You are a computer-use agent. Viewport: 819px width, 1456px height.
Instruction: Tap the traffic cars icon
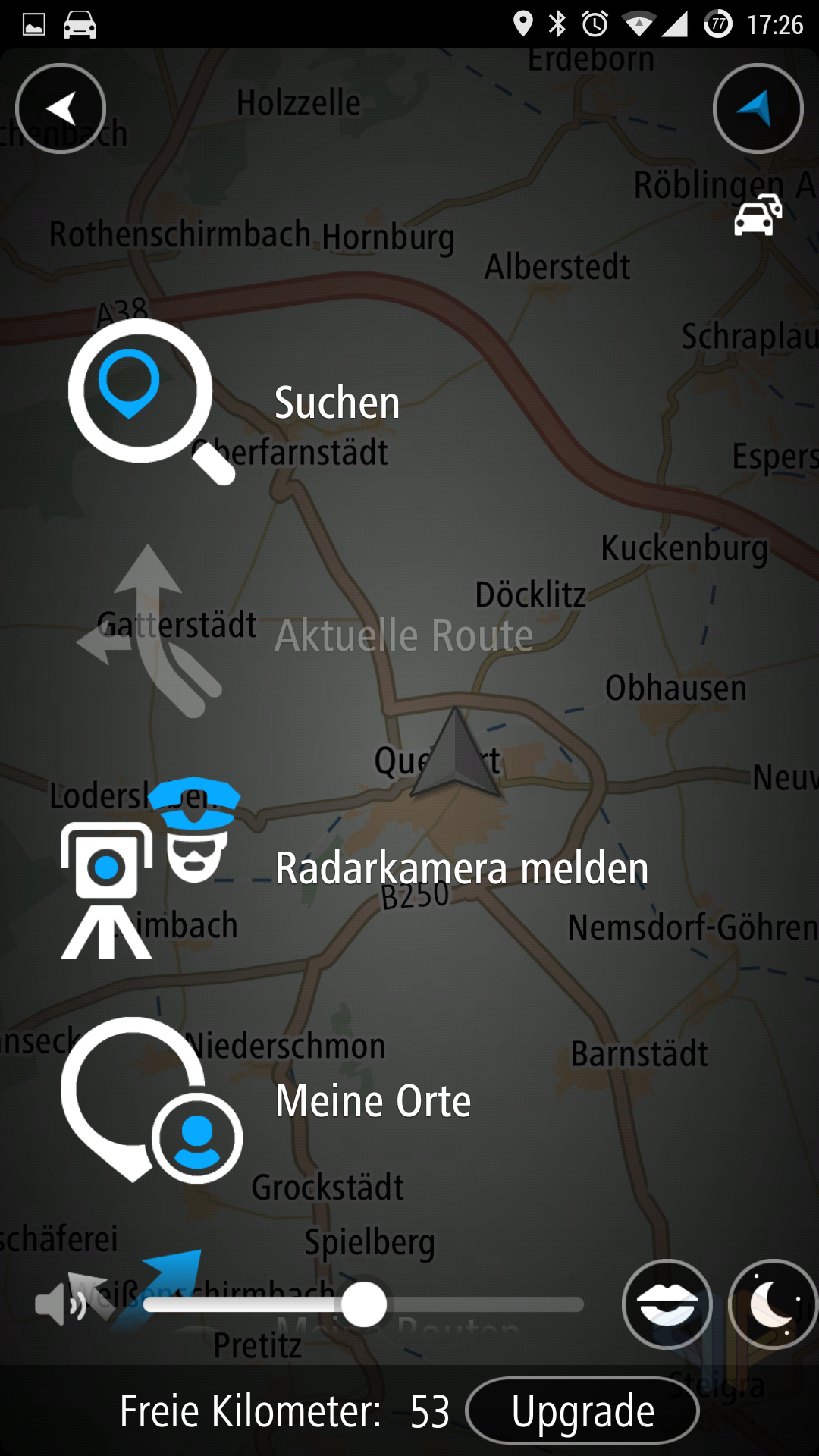tap(758, 215)
